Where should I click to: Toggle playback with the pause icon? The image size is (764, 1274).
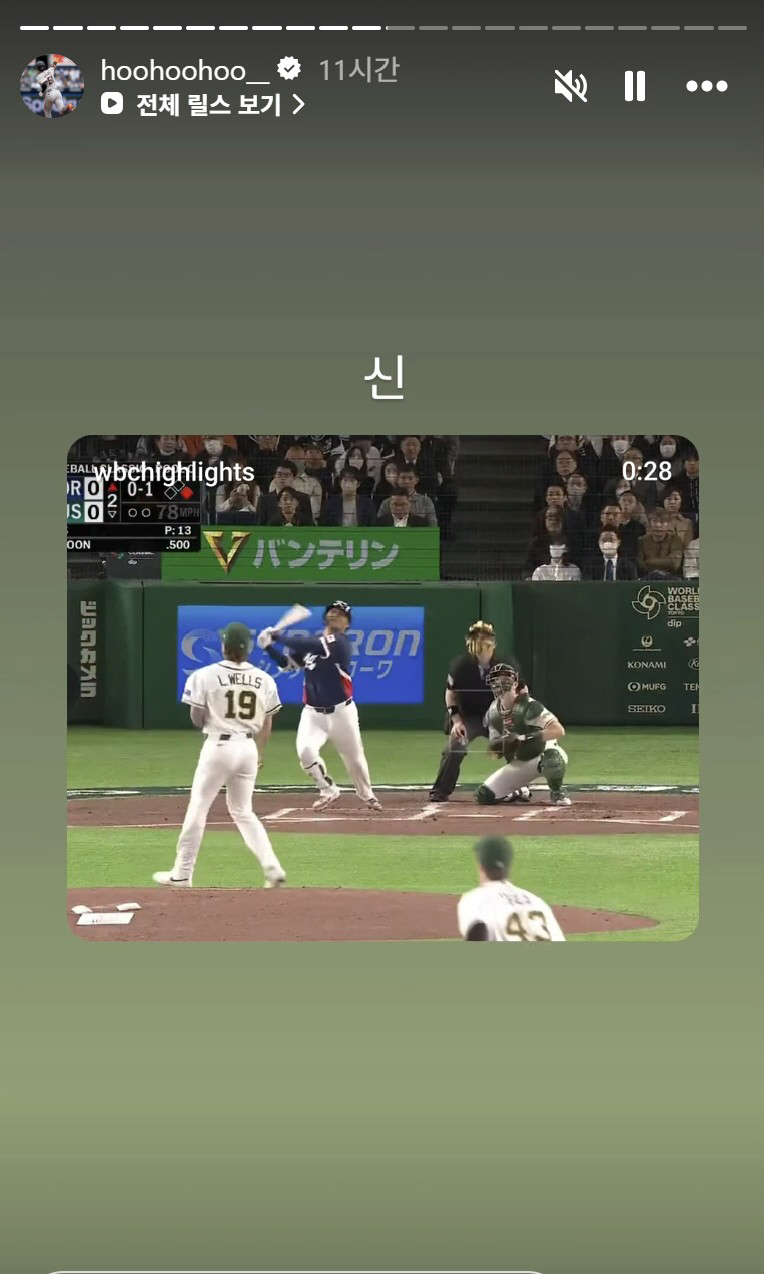click(x=635, y=86)
